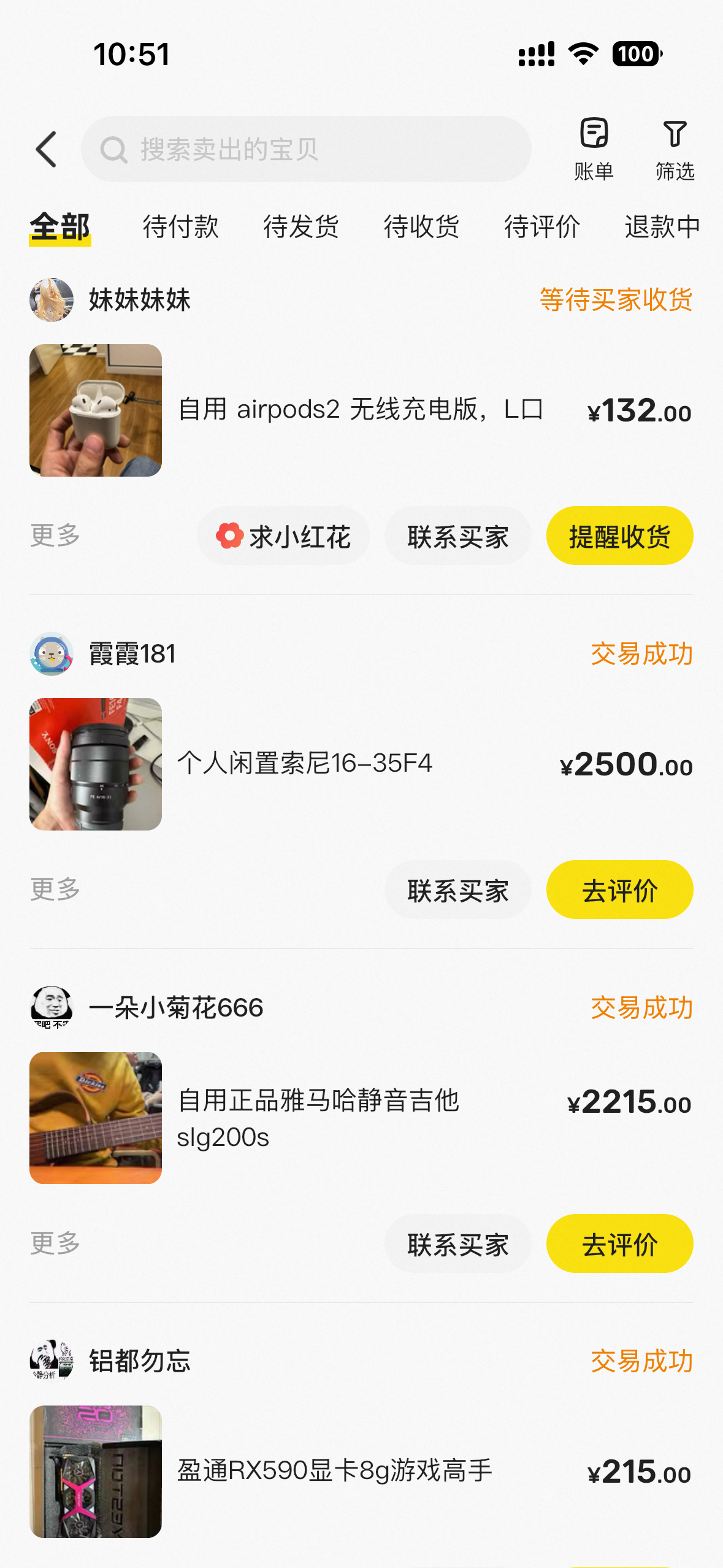Viewport: 723px width, 1568px height.
Task: Contact the buyer 妹妹妹妹
Action: click(x=457, y=536)
